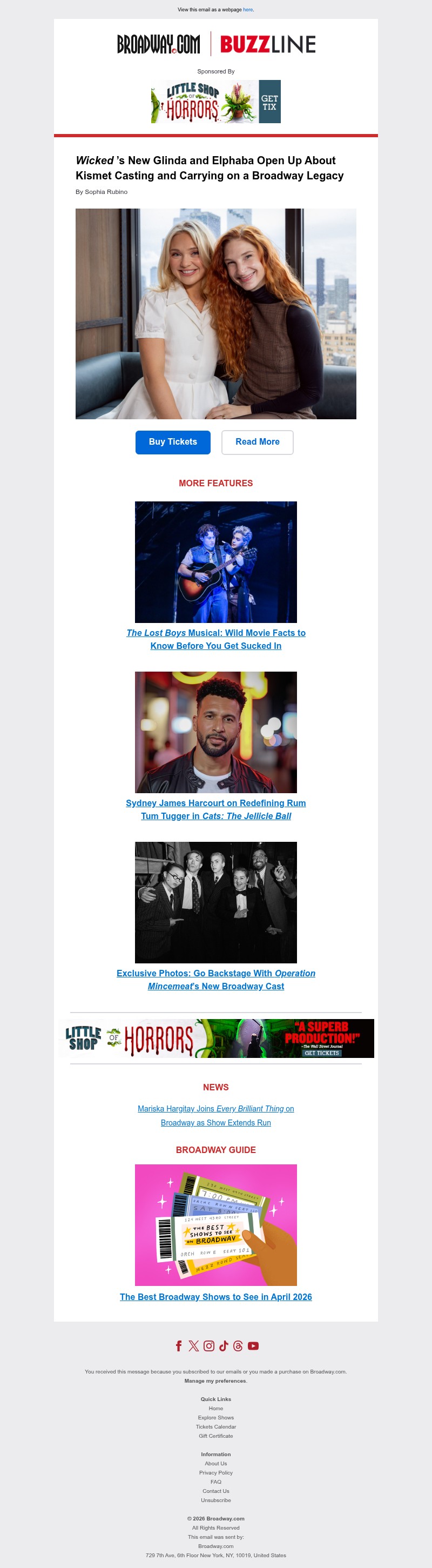Open Best Broadway Shows in April 2026 link
This screenshot has width=432, height=1568.
[x=216, y=1297]
